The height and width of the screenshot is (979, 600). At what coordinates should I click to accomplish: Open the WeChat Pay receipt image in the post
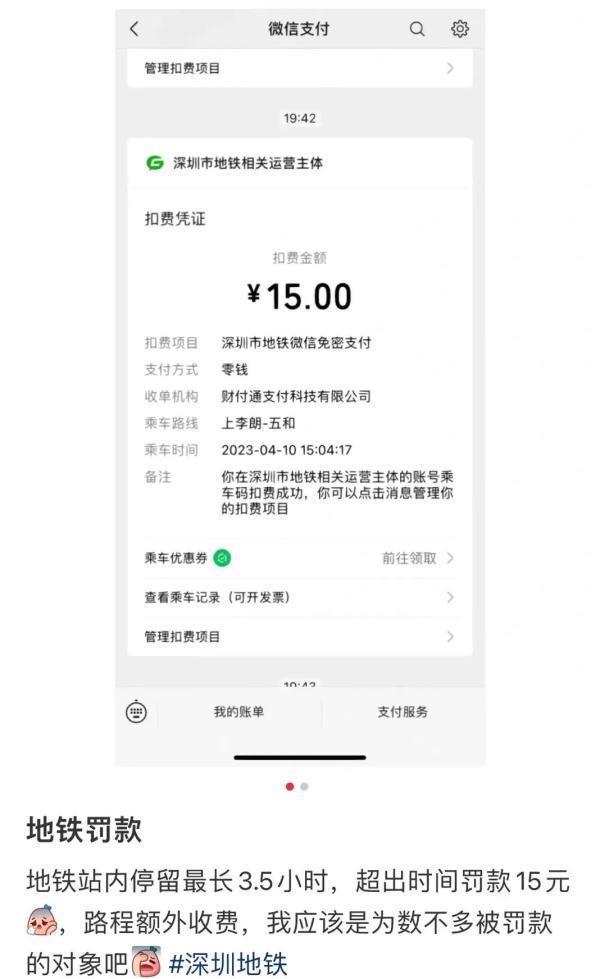[x=300, y=388]
